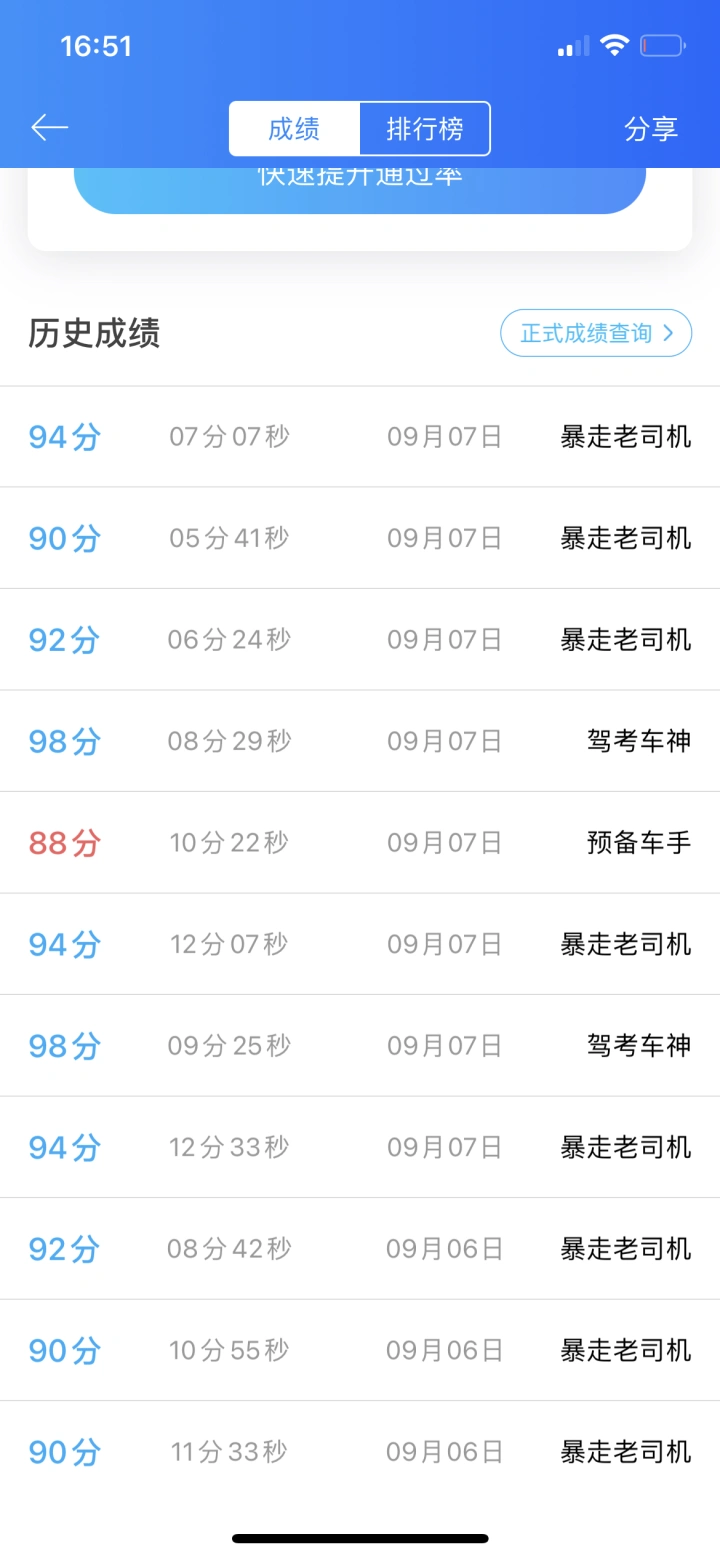Switch to the 排行榜 tab
Screen dimensions: 720x1558
click(x=425, y=129)
